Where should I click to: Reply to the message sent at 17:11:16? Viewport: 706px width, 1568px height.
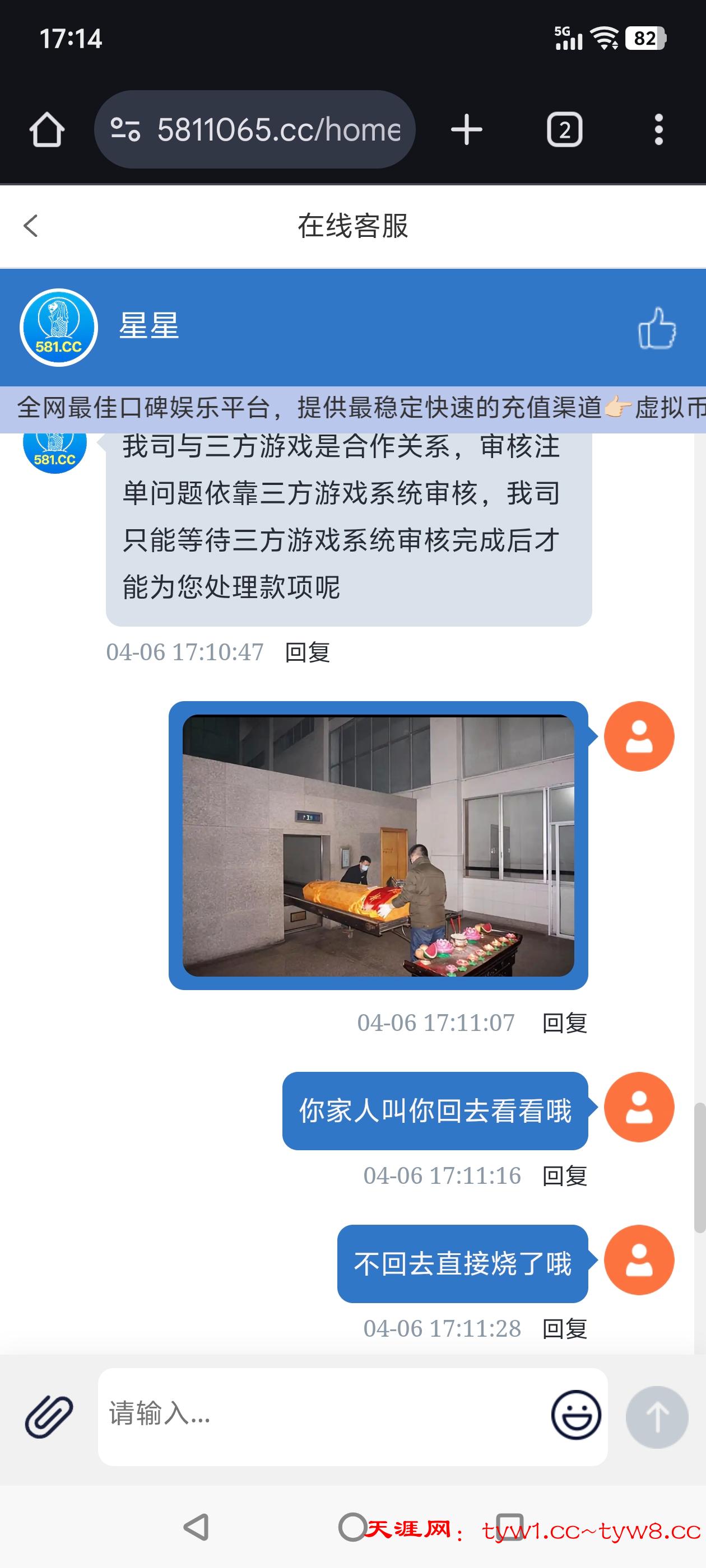564,1176
